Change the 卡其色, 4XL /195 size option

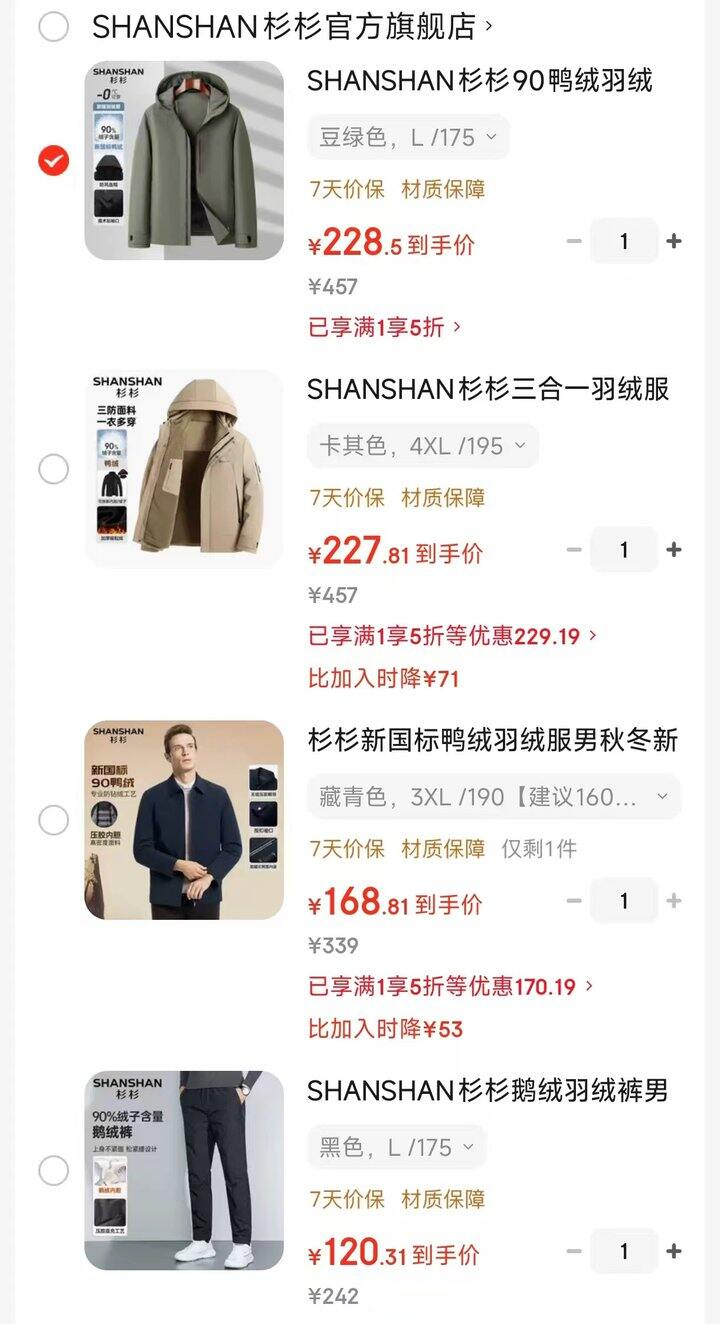pos(422,446)
